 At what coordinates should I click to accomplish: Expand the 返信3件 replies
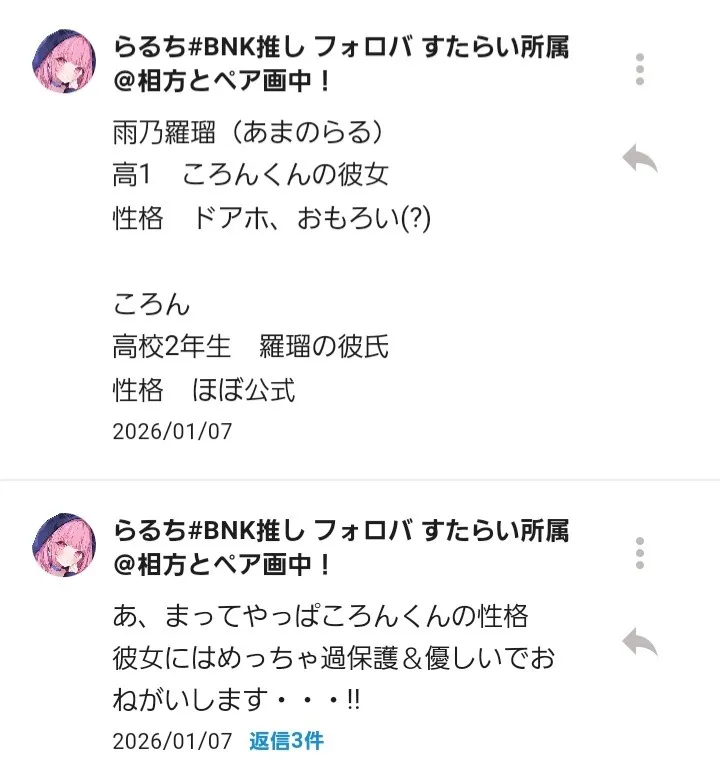(x=286, y=741)
